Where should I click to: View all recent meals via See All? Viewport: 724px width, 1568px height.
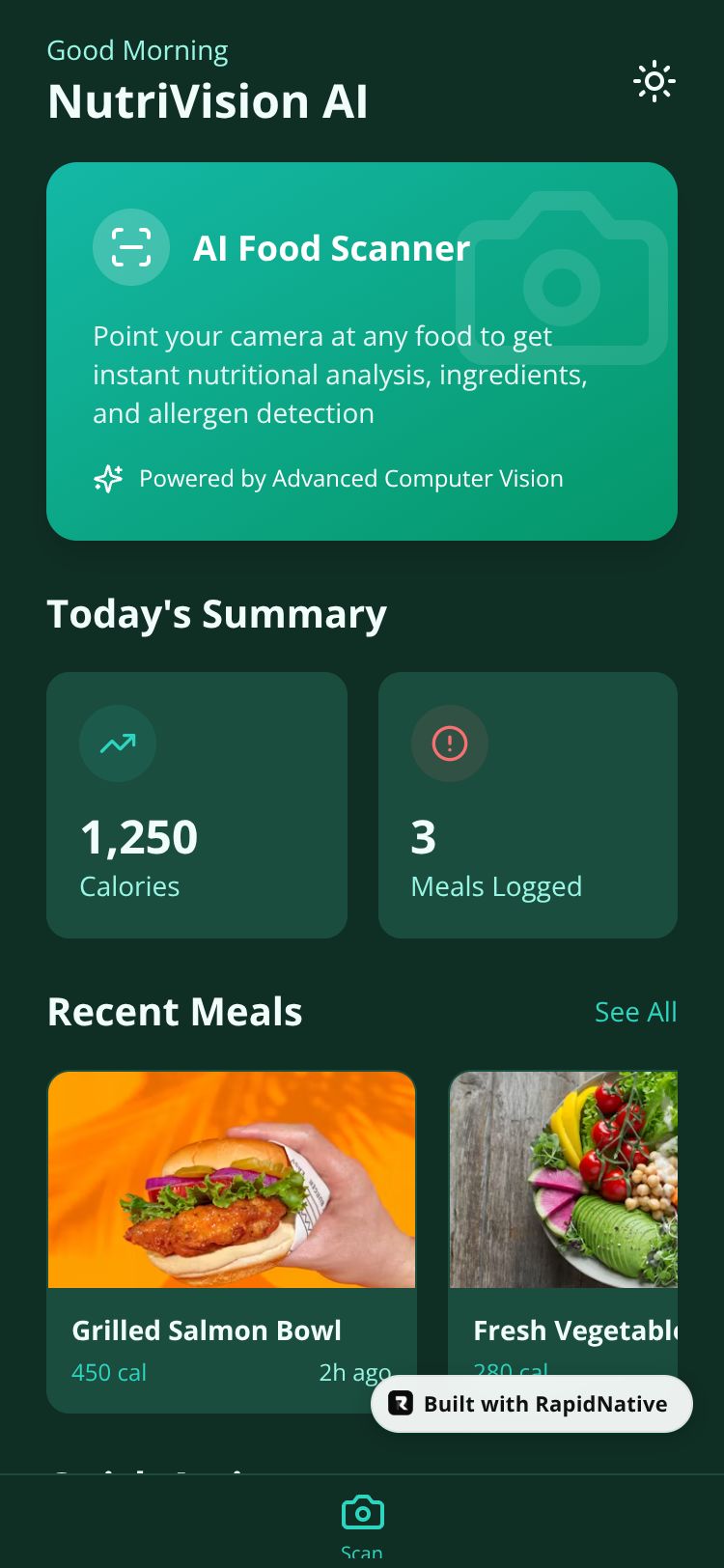[635, 1012]
